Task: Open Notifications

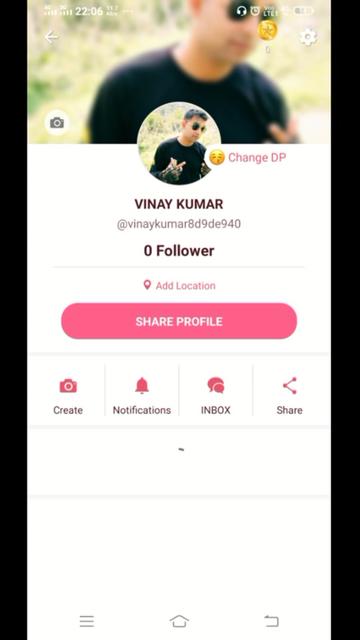Action: click(x=142, y=396)
